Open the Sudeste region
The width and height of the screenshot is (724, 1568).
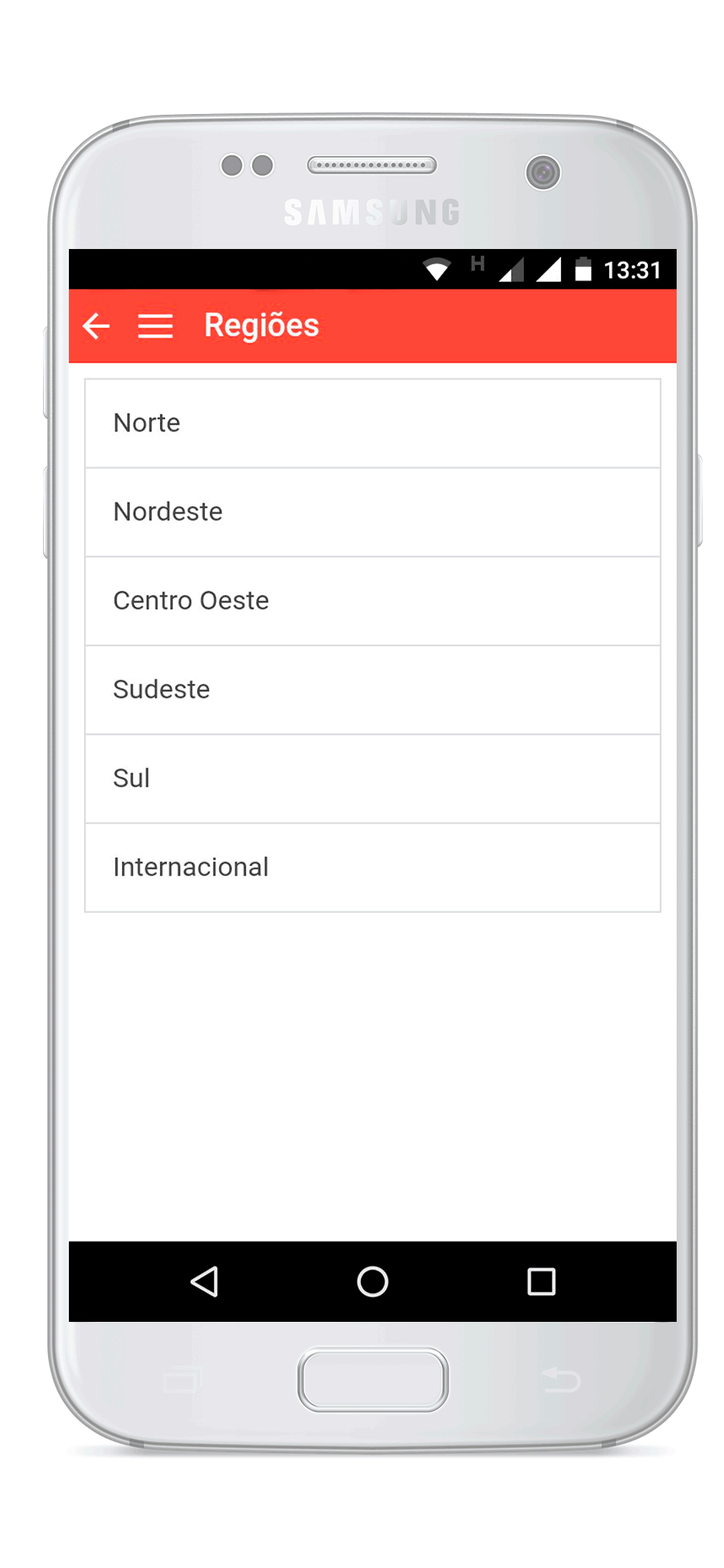[372, 690]
